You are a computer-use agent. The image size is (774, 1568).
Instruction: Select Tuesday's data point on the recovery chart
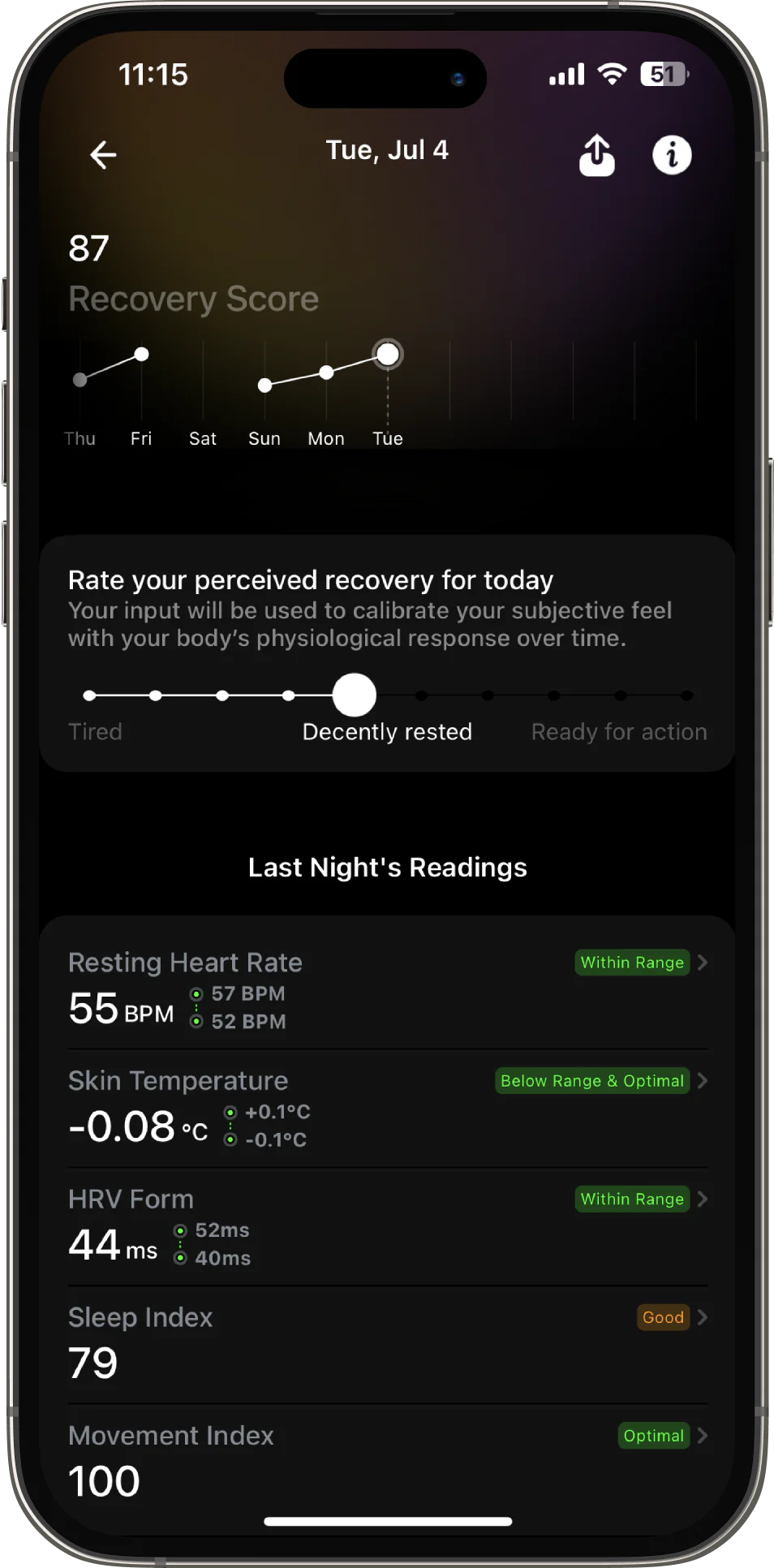387,354
